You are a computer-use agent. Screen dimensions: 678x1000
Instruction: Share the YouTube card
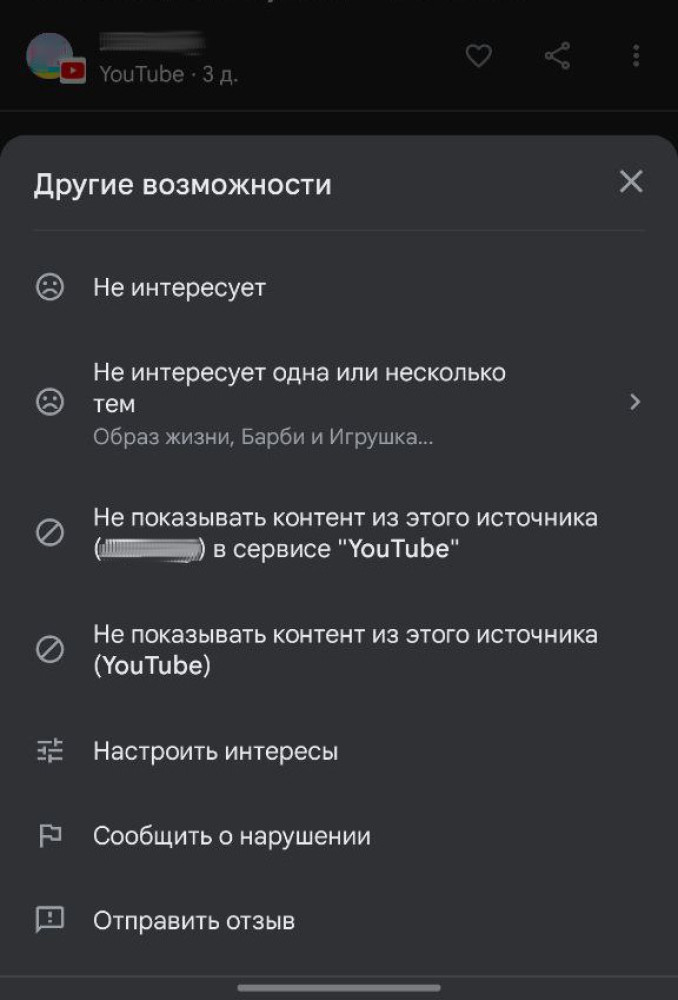pyautogui.click(x=557, y=56)
